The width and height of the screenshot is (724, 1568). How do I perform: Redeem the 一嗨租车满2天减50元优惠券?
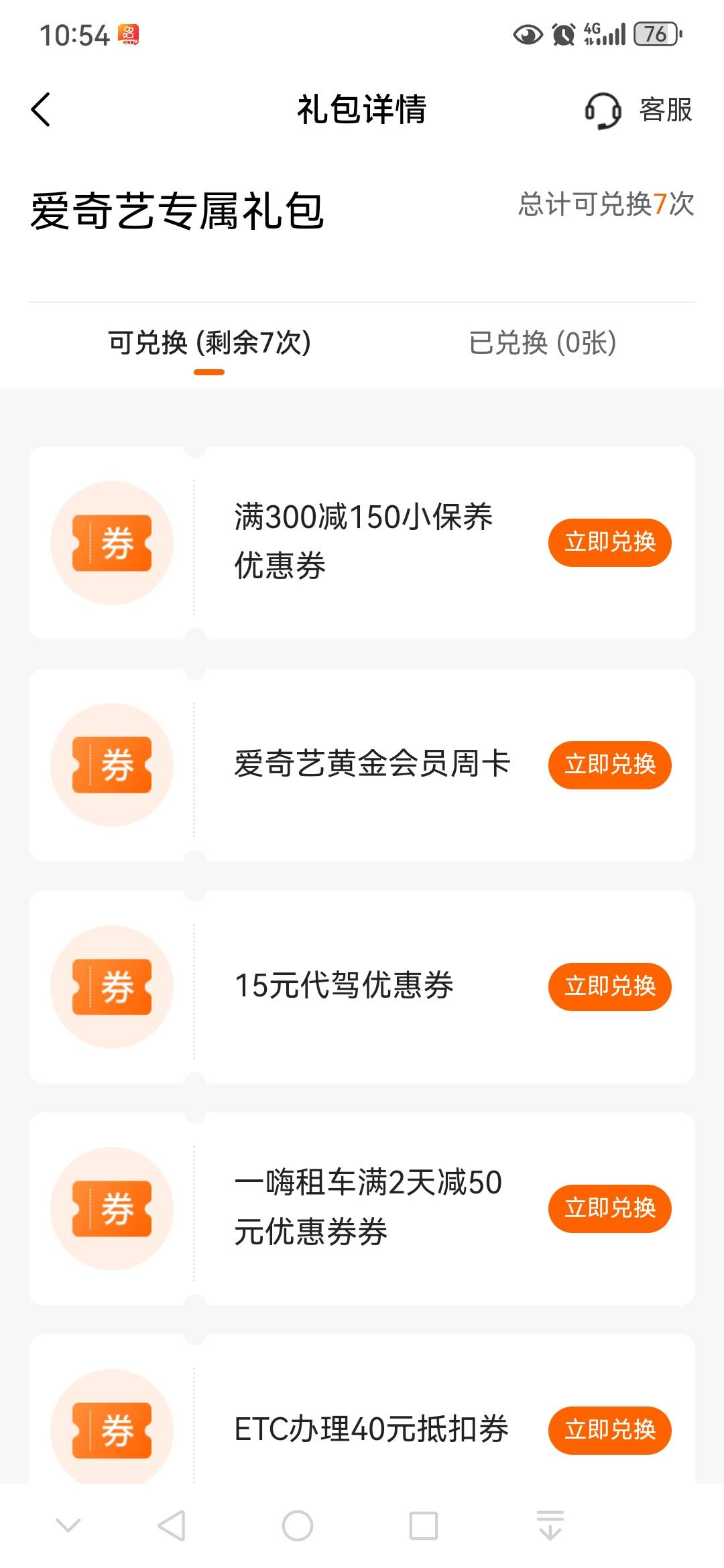click(x=609, y=1208)
